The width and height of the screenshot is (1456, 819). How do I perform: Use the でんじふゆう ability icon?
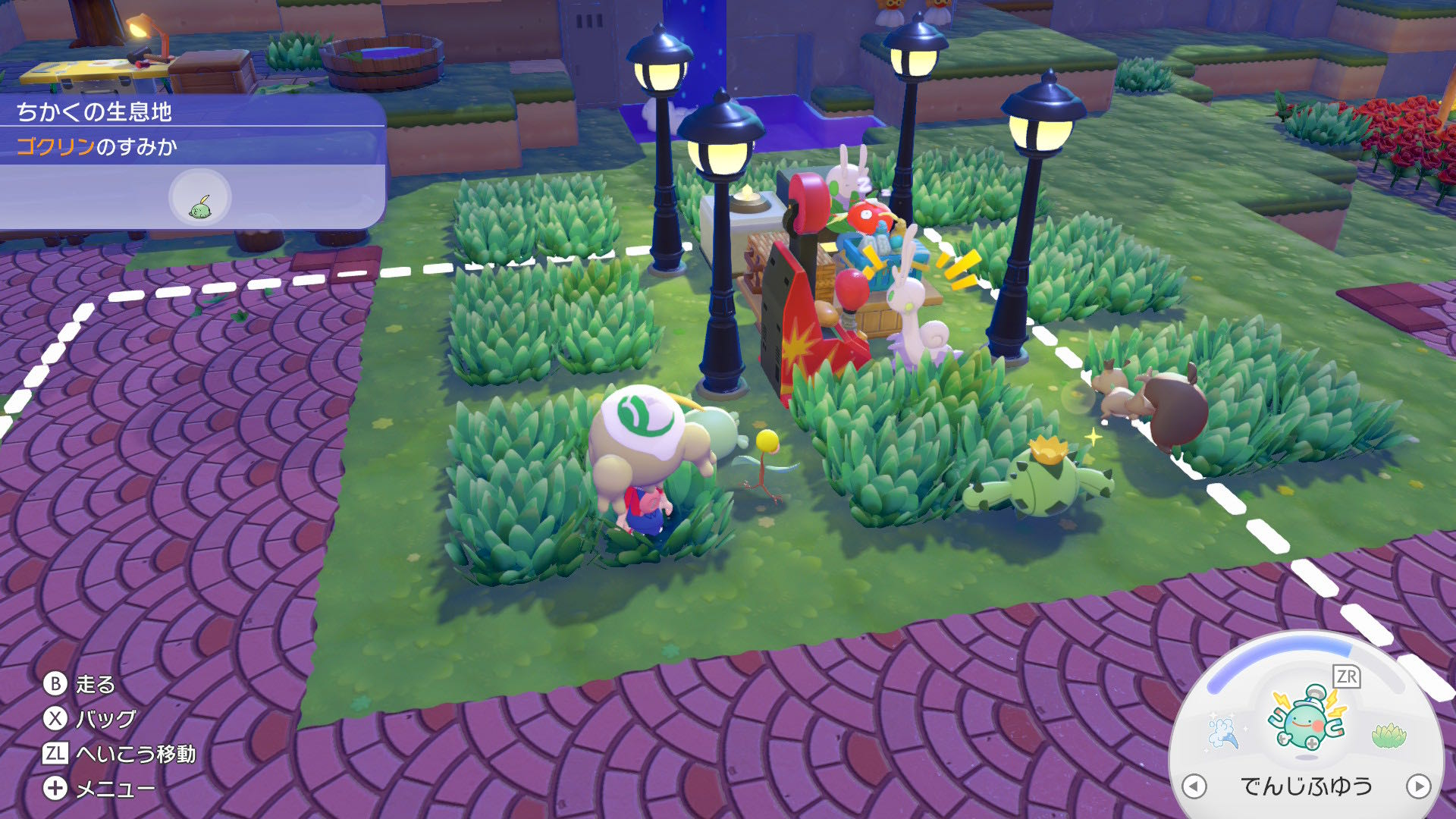1307,720
